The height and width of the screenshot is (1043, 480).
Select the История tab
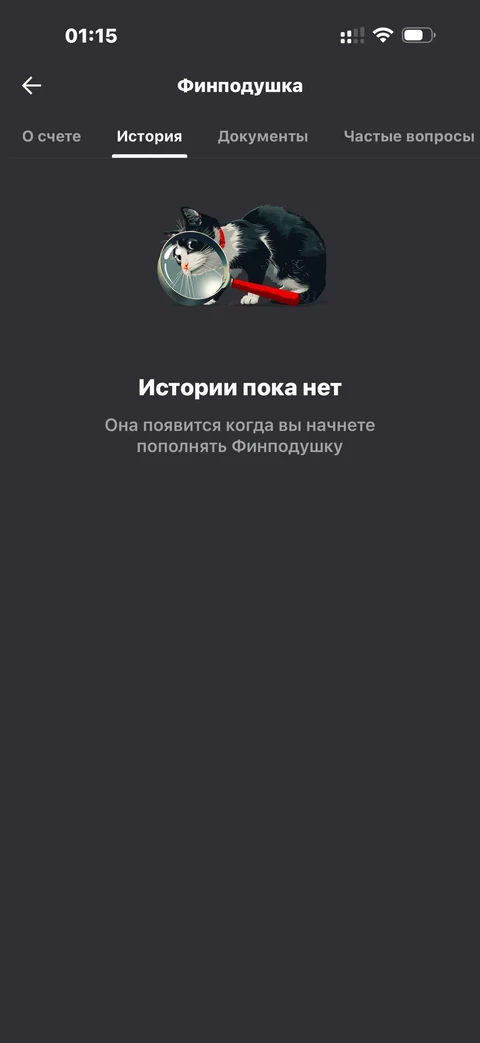[x=149, y=136]
